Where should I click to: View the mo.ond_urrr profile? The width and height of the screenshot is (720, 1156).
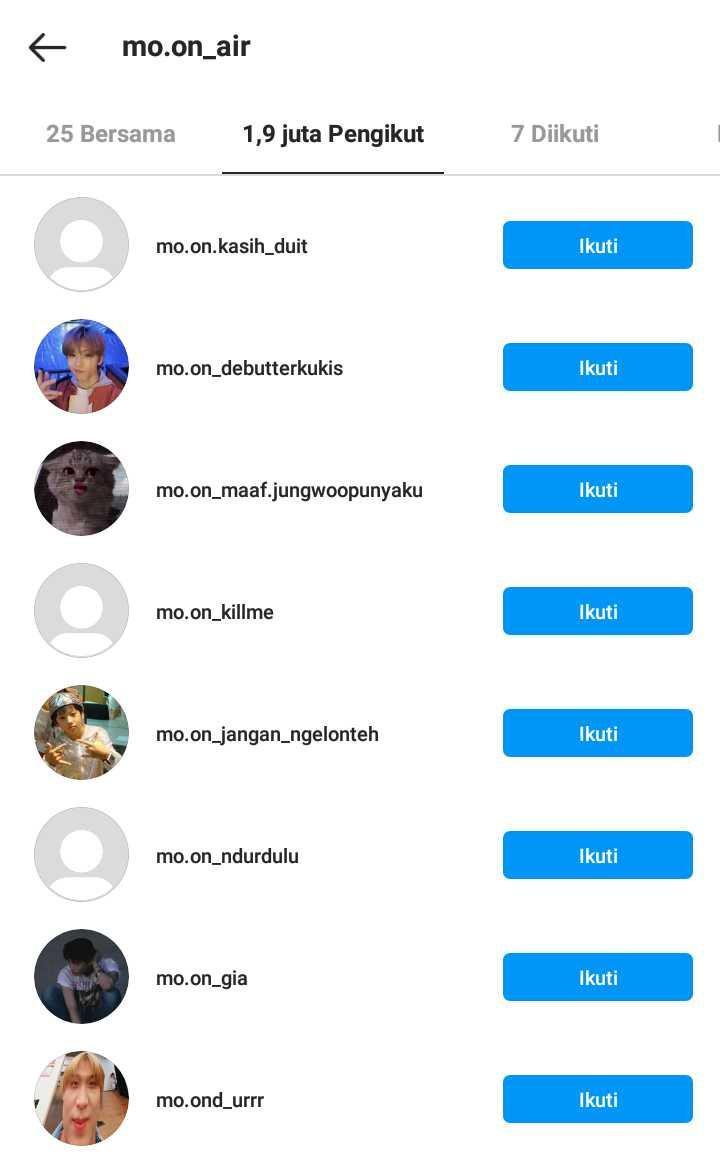coord(209,1100)
